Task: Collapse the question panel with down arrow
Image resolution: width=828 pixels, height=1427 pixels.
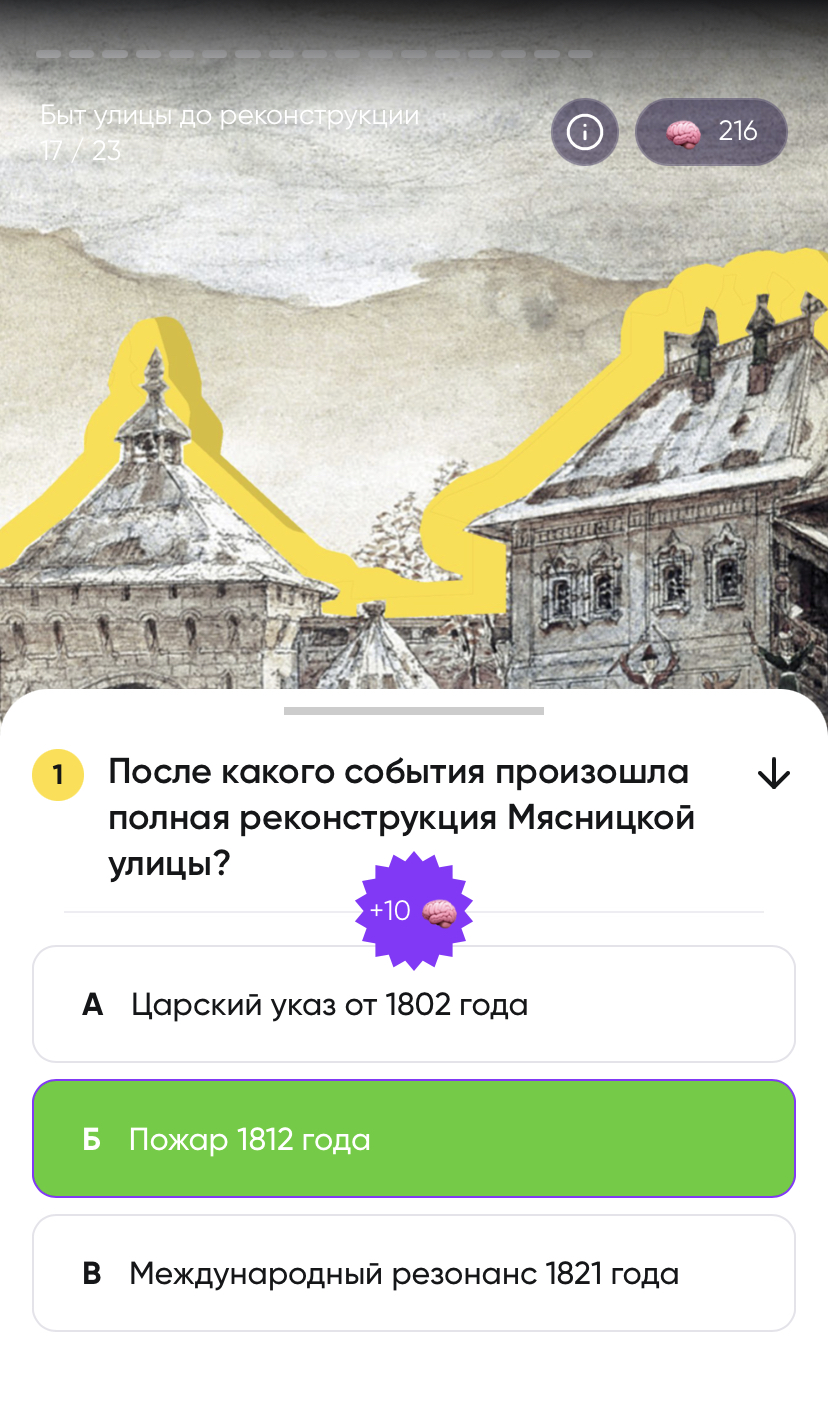Action: pyautogui.click(x=774, y=773)
